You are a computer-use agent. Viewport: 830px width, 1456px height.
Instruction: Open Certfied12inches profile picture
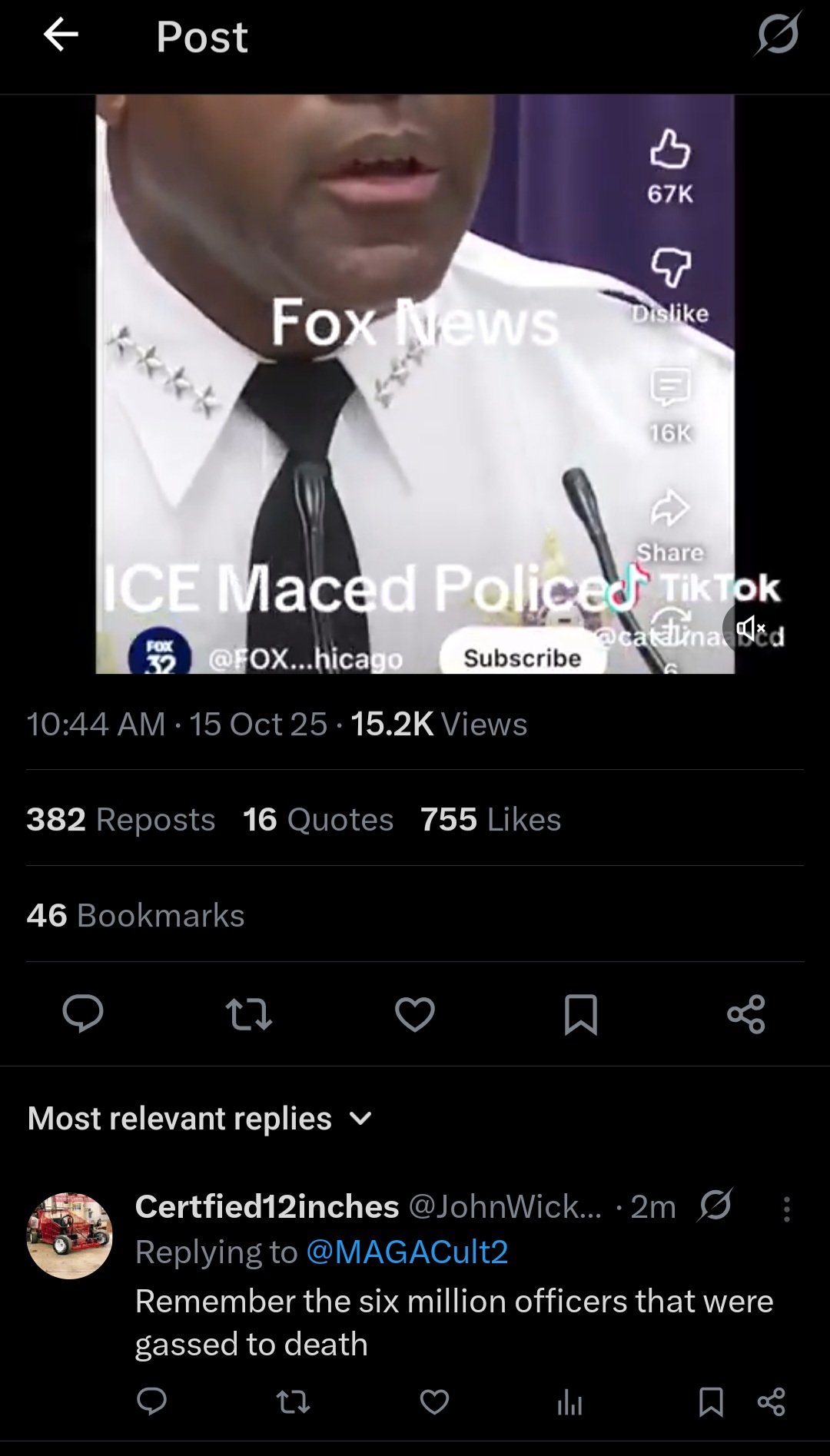70,1235
